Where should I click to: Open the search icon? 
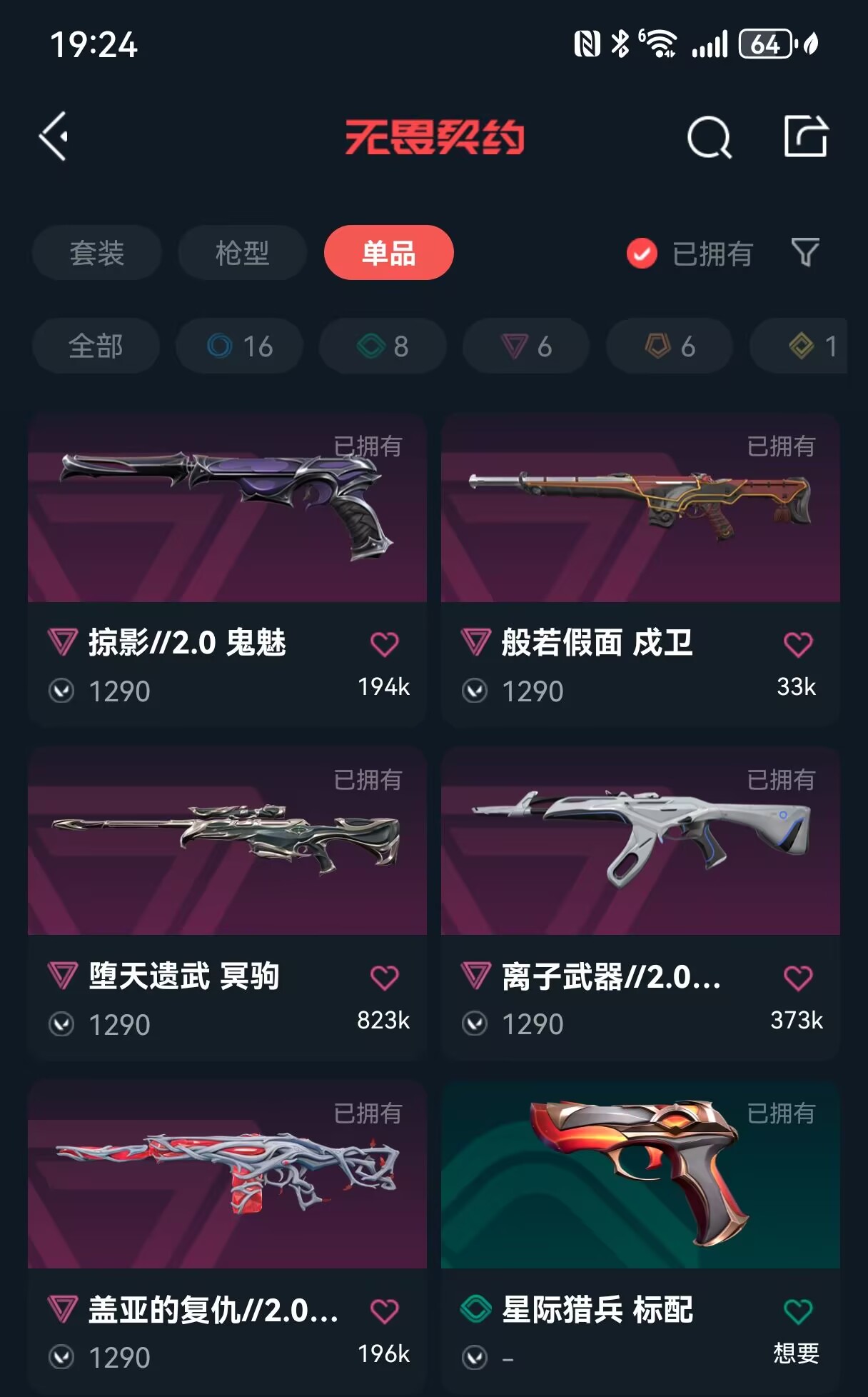click(x=709, y=137)
